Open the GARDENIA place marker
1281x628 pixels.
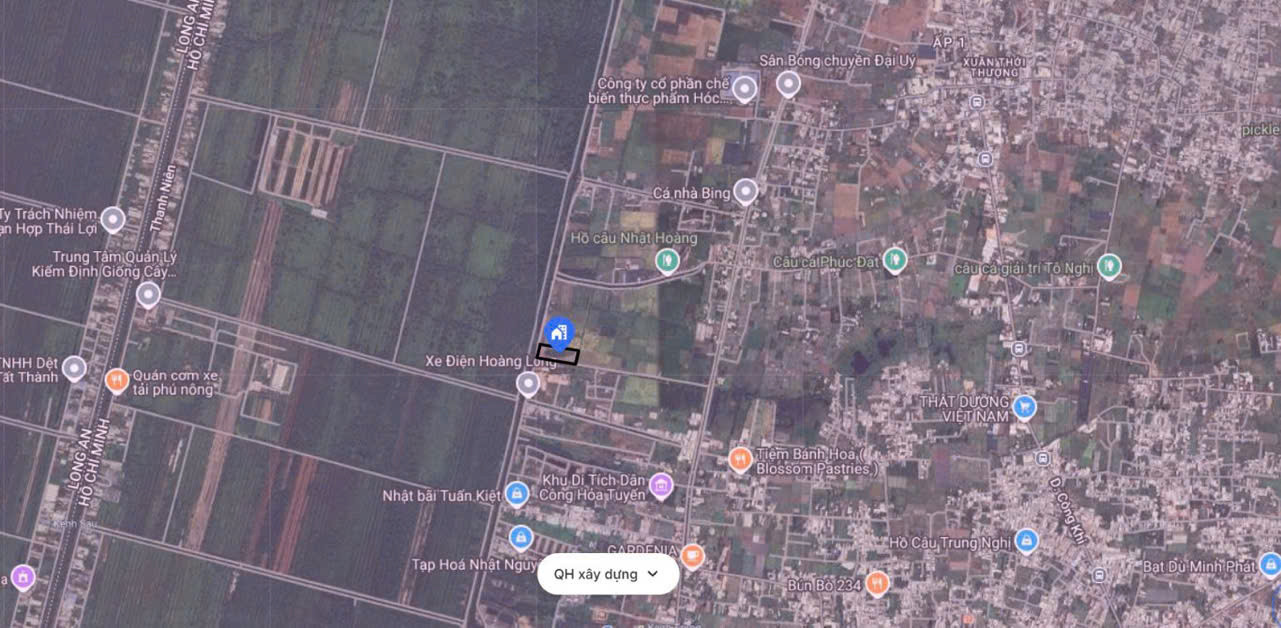(692, 555)
